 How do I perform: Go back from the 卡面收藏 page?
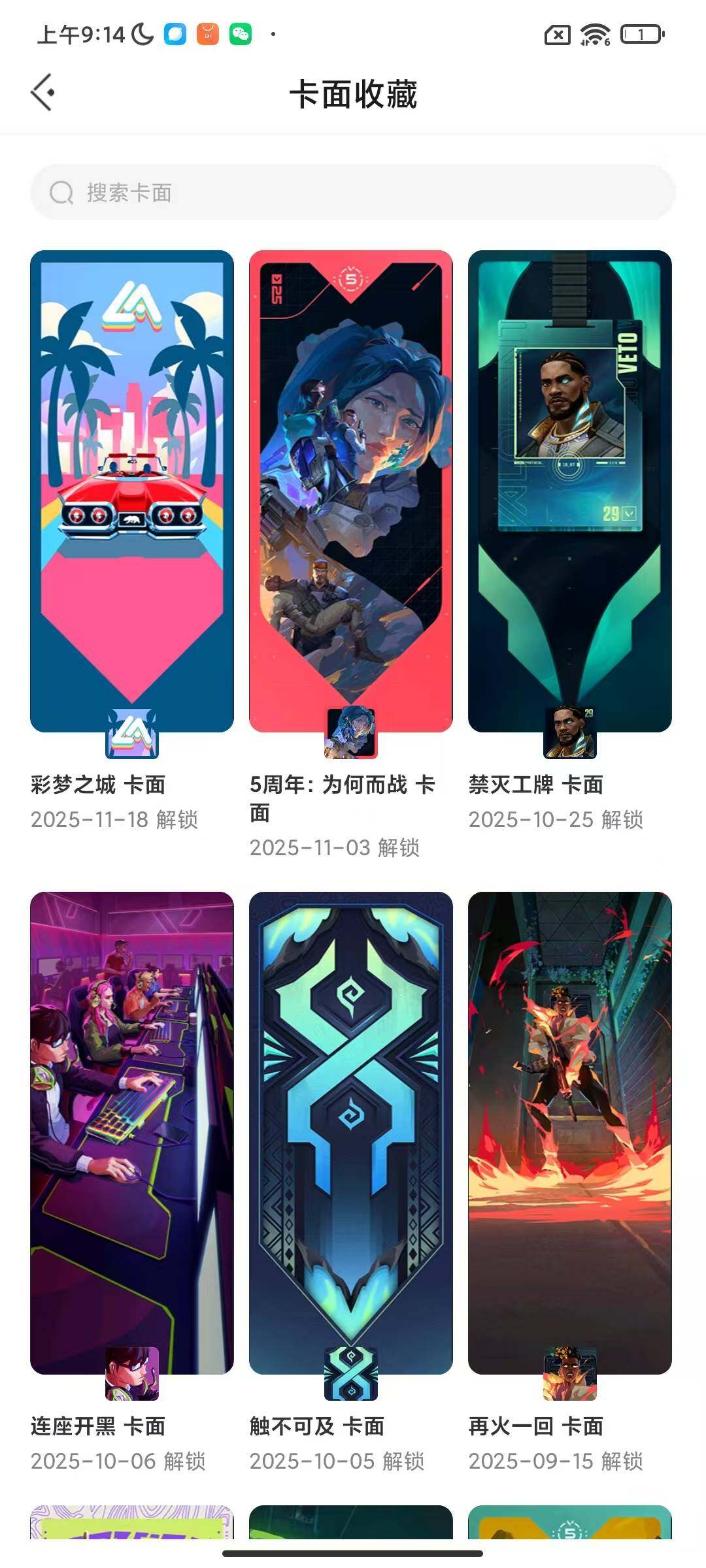[x=43, y=93]
